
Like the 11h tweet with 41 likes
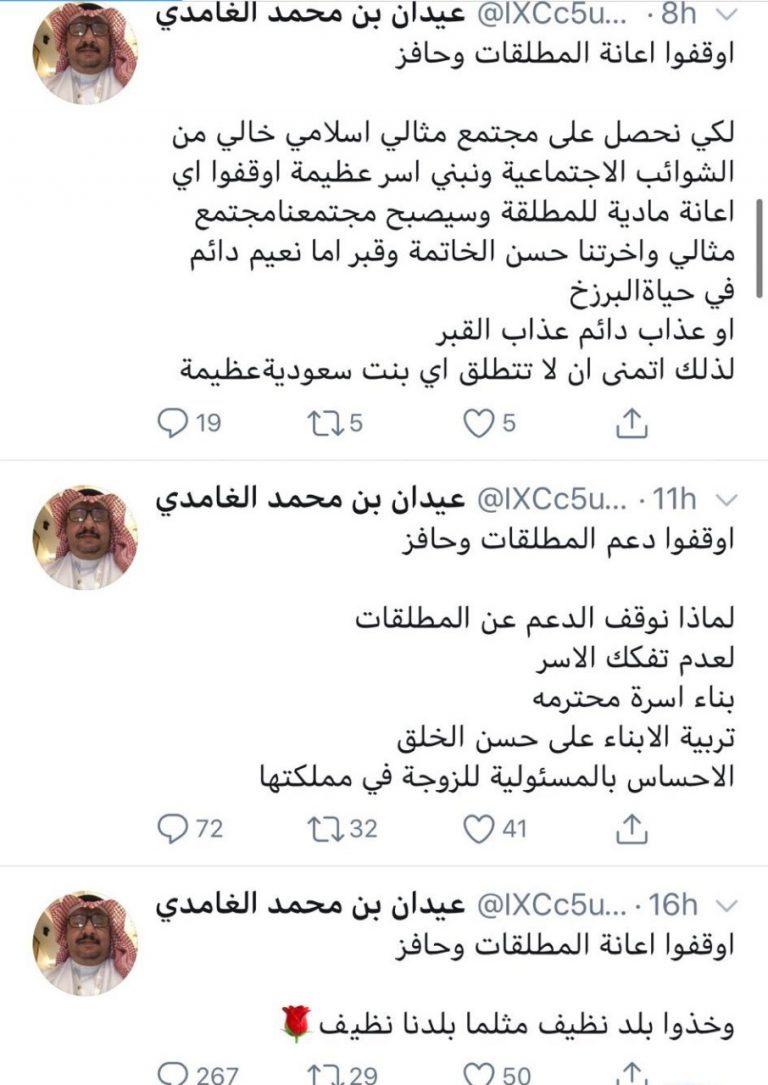coord(483,828)
